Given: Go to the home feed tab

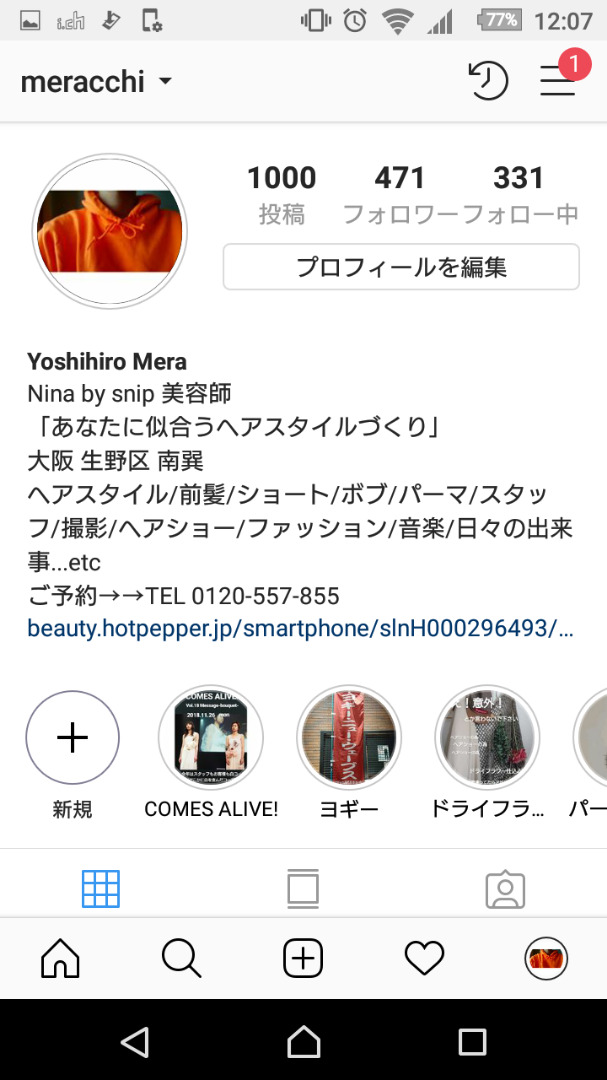Looking at the screenshot, I should point(60,960).
